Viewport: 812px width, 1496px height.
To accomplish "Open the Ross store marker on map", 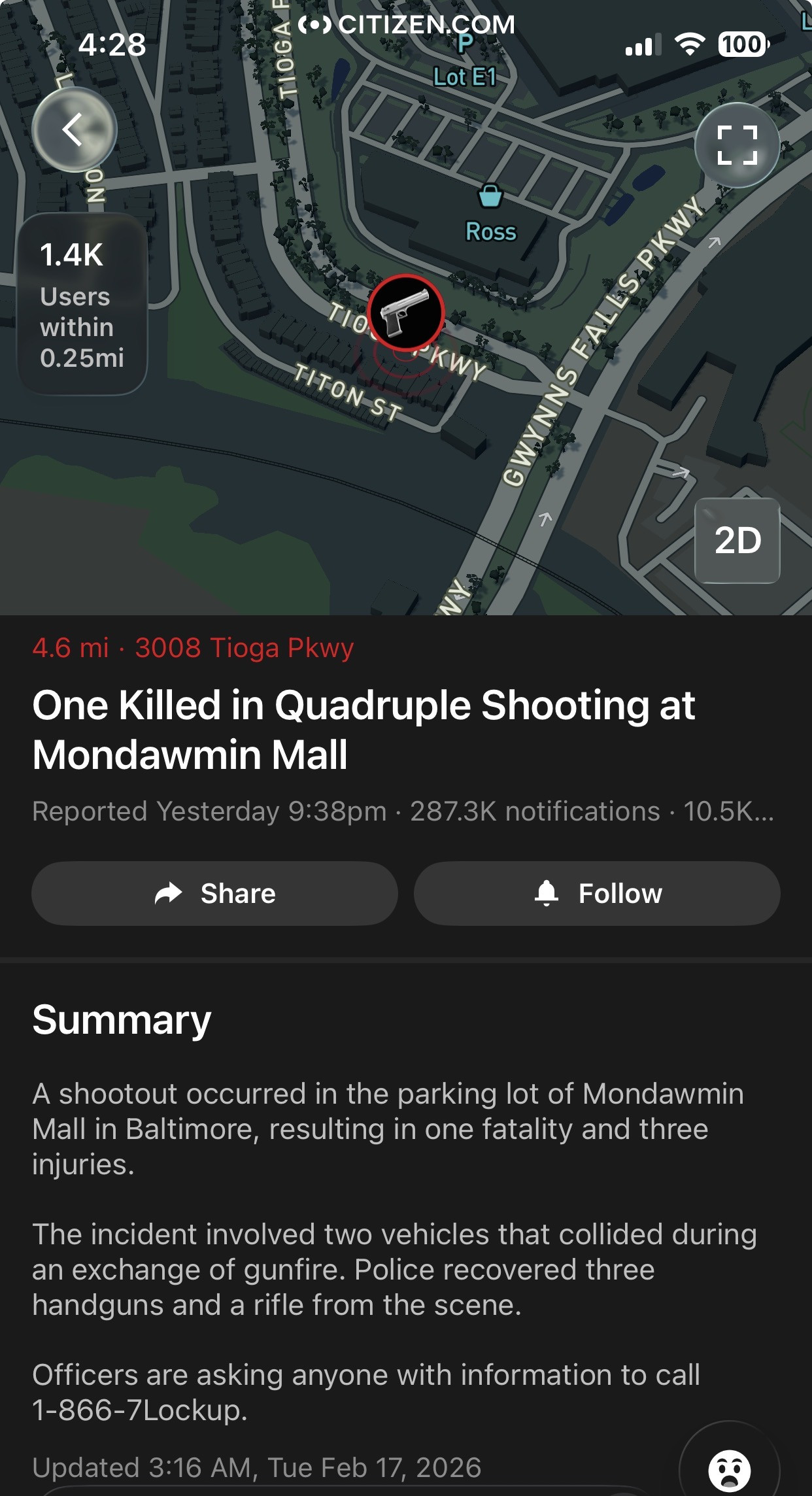I will [490, 196].
